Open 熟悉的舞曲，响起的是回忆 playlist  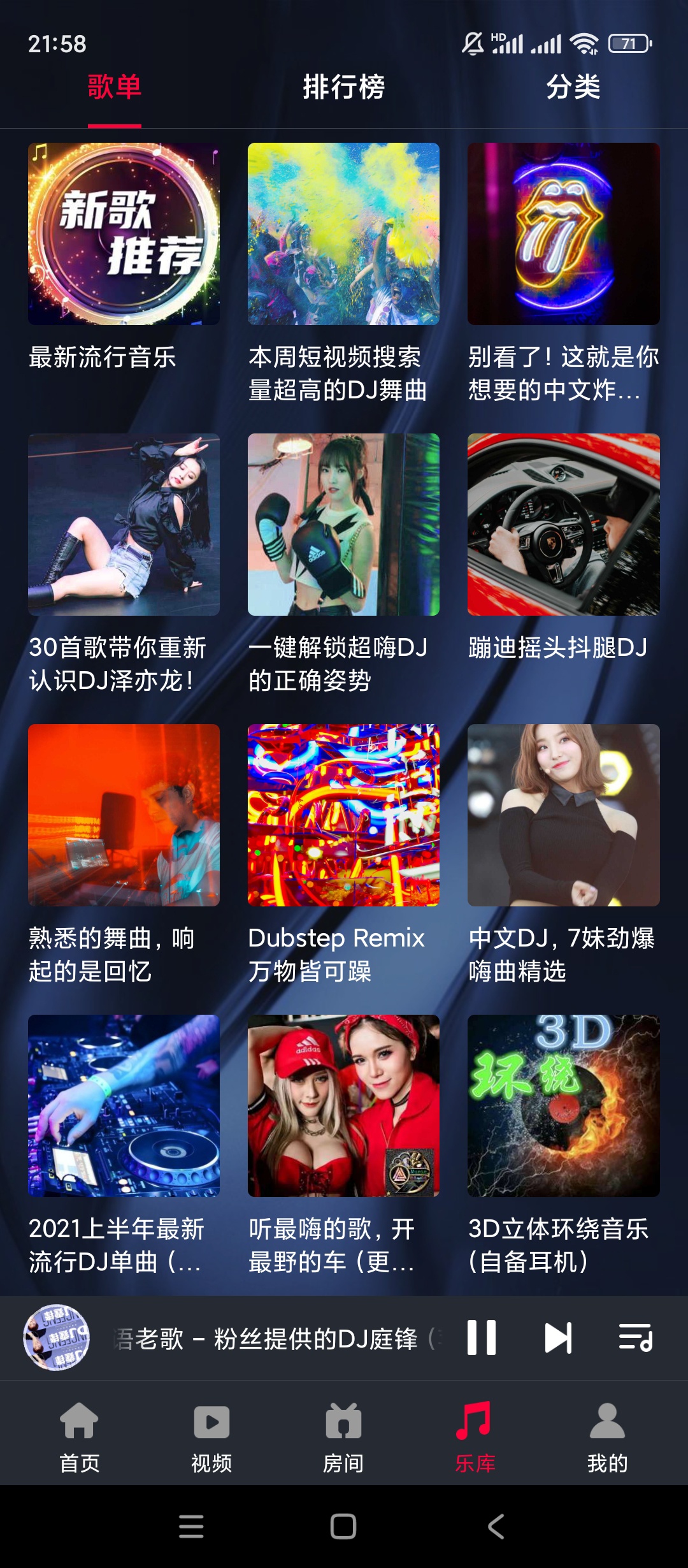click(124, 815)
